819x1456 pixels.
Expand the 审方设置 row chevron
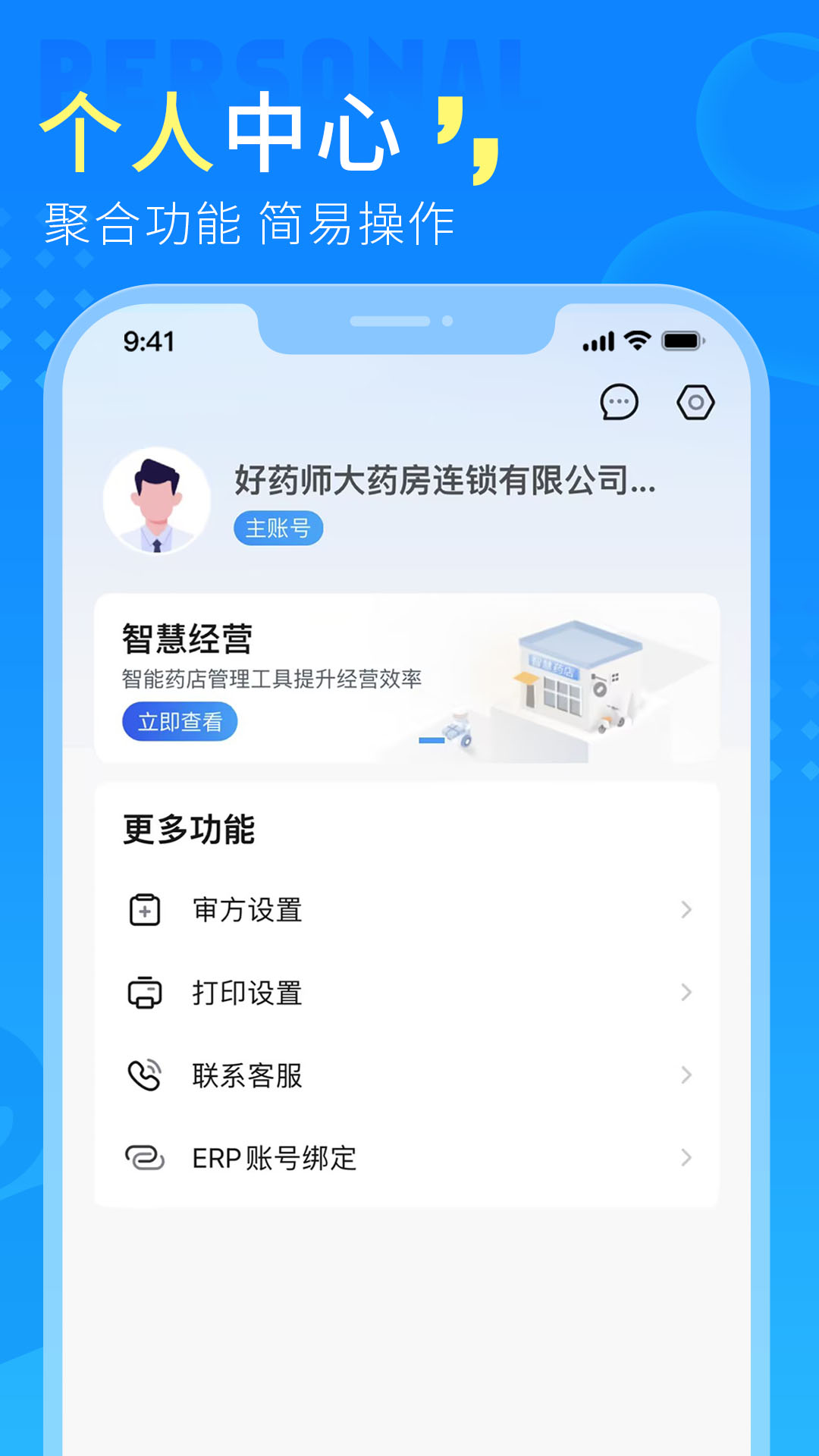[x=685, y=910]
